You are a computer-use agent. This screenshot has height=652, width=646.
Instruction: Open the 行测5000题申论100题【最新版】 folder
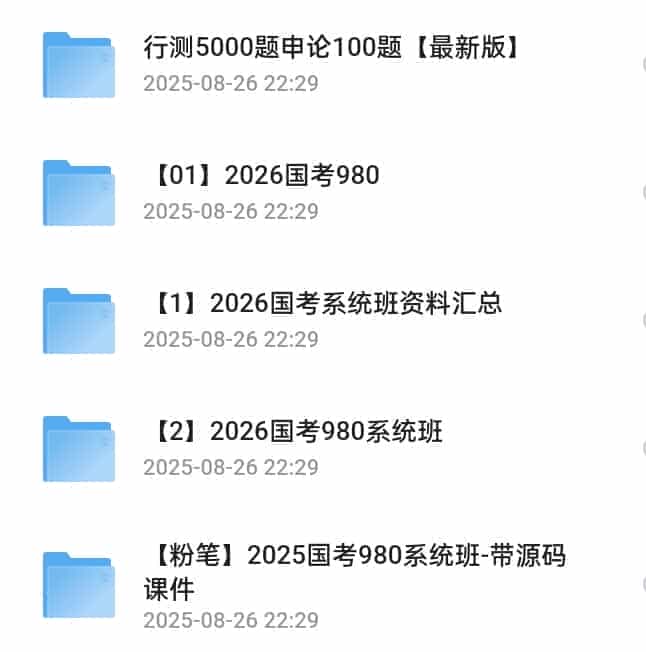(330, 48)
